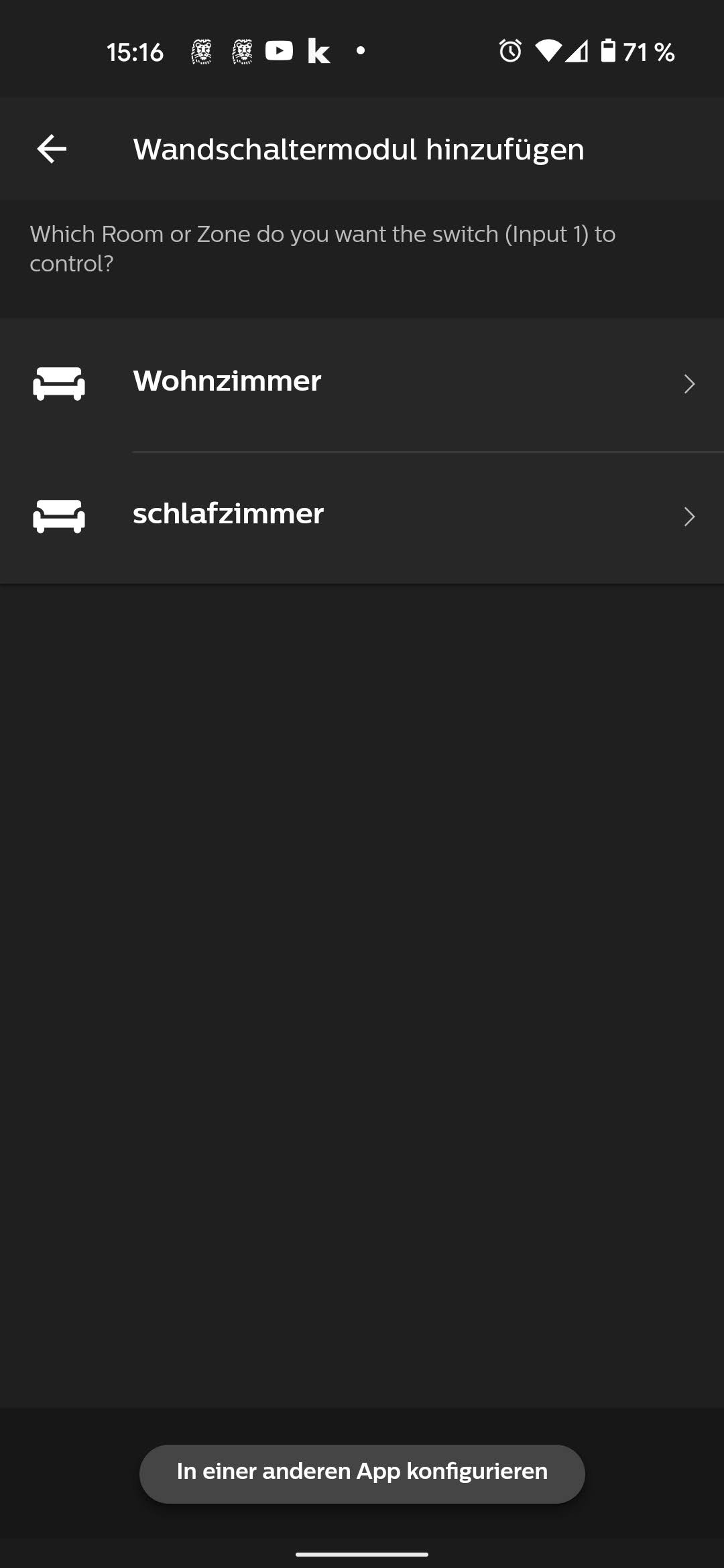Go back using the arrow
724x1568 pixels.
pyautogui.click(x=52, y=149)
